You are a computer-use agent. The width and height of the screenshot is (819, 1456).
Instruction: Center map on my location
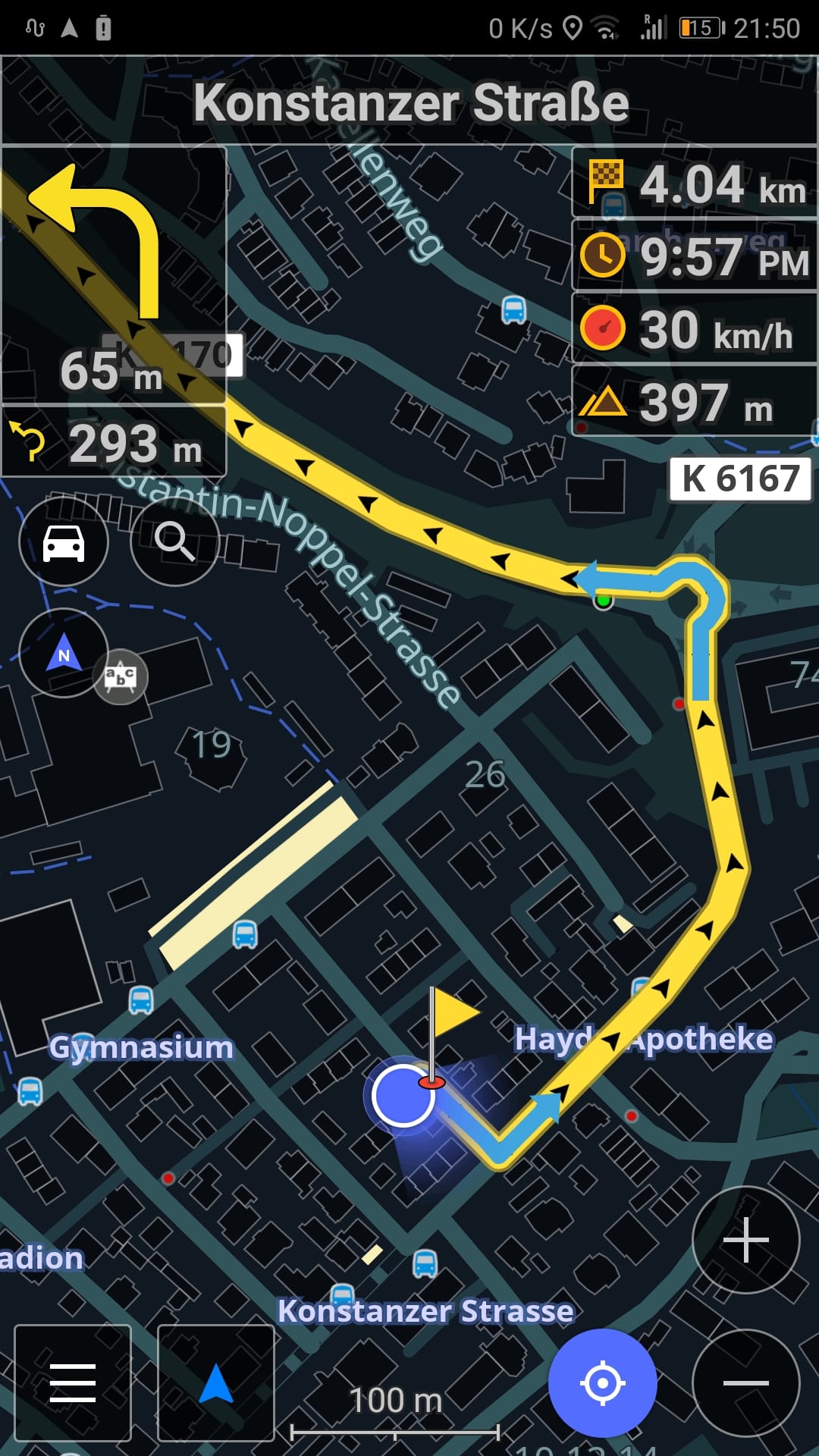click(x=603, y=1382)
